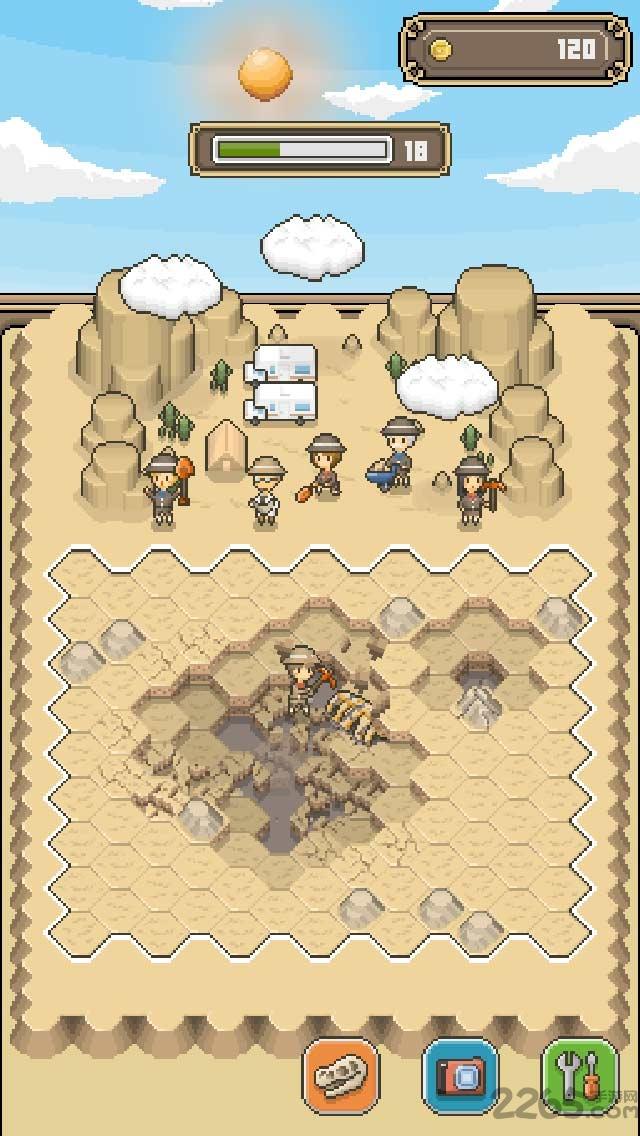Open the green tools settings button
The image size is (640, 1136).
pyautogui.click(x=579, y=1077)
